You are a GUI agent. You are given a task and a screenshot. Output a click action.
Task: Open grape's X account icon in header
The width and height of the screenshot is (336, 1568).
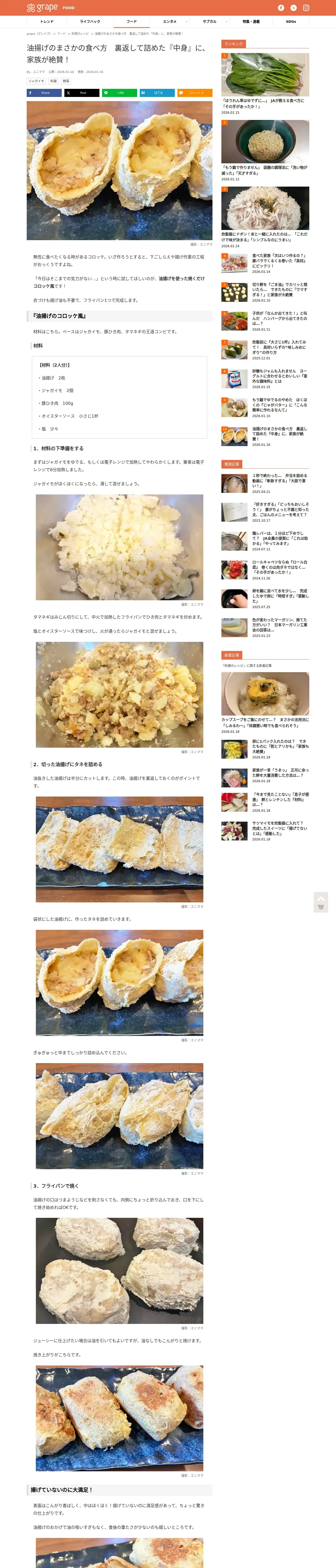[293, 8]
